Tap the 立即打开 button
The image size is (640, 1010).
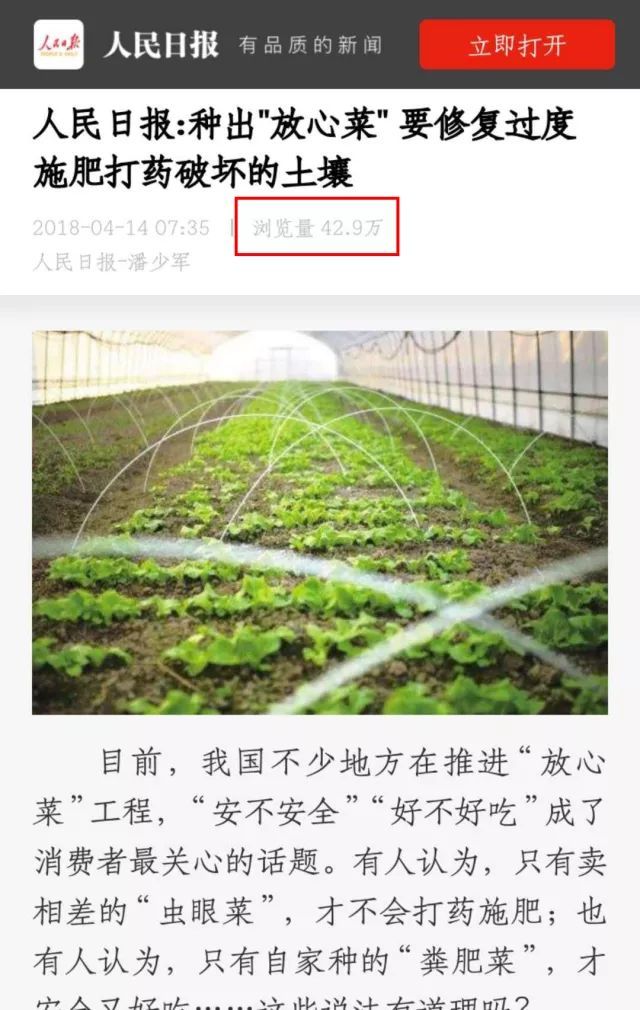517,45
